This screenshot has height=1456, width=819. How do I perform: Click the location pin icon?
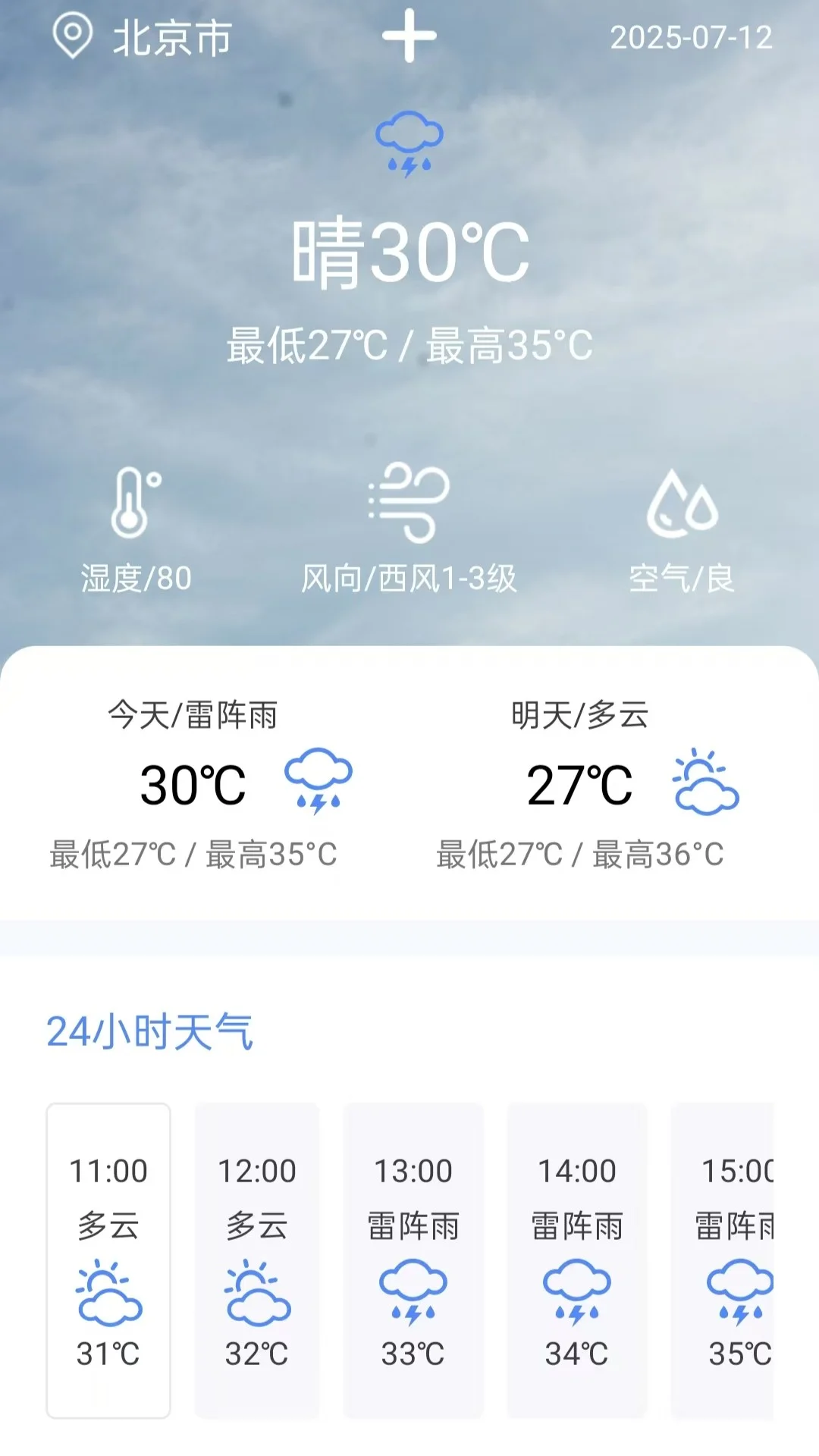(x=74, y=34)
